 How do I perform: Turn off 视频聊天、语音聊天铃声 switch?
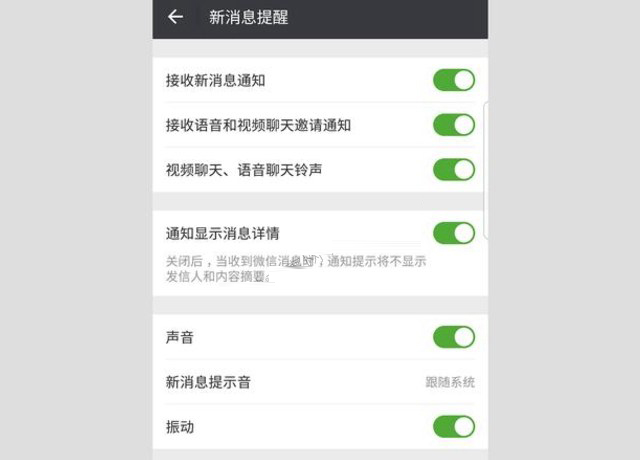pos(453,170)
